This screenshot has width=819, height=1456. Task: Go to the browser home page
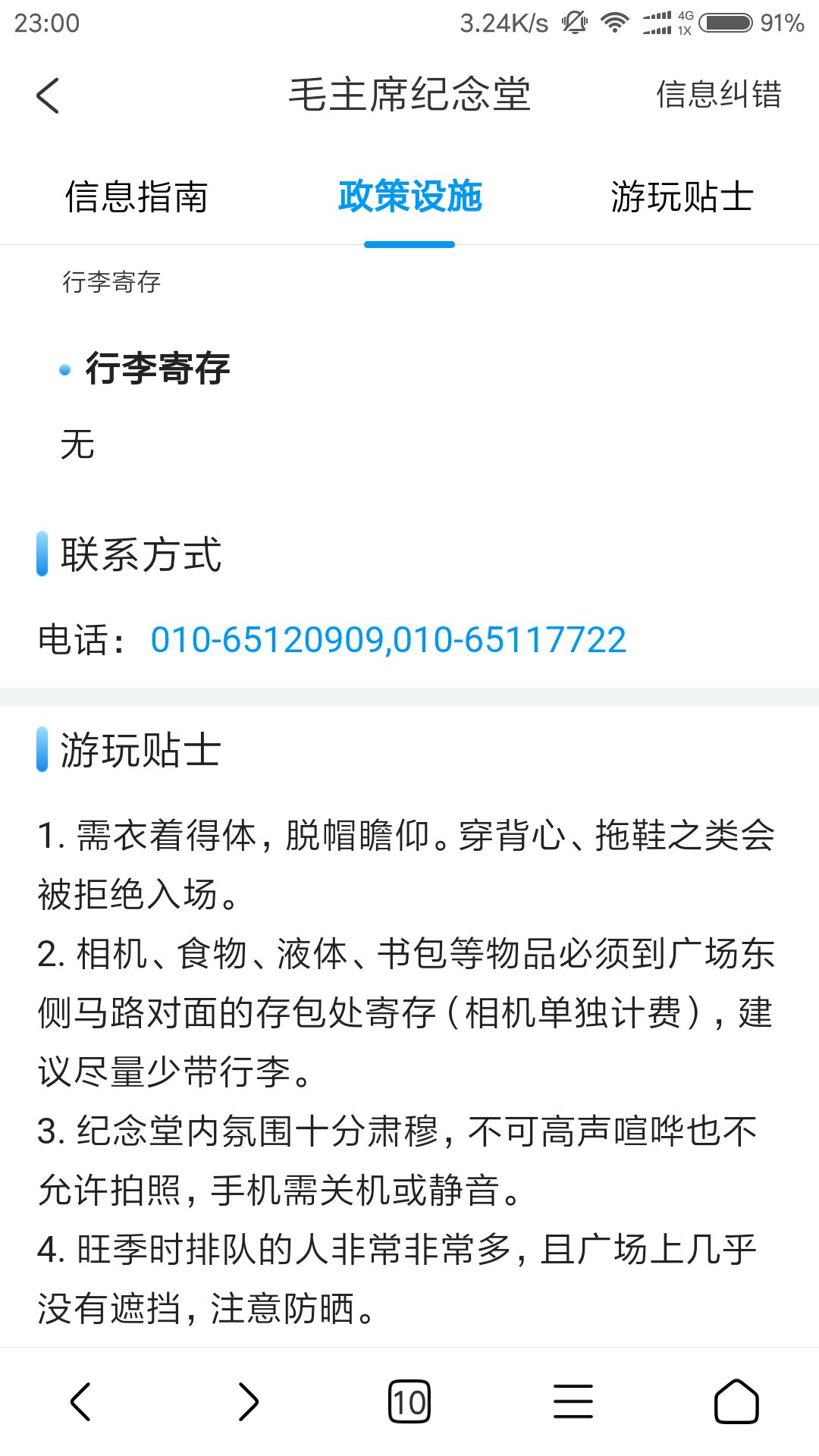point(736,1401)
